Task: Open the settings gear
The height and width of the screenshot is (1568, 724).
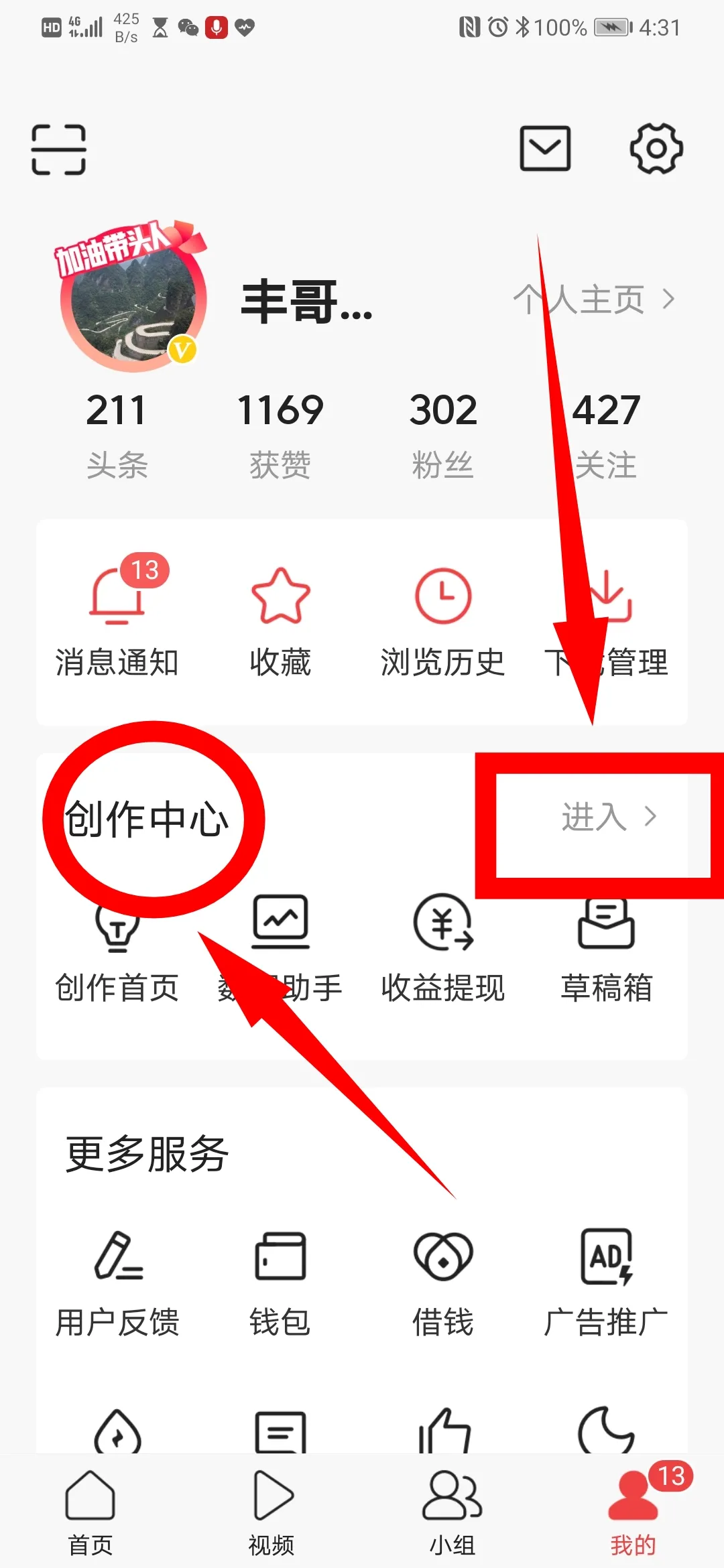Action: pyautogui.click(x=656, y=148)
